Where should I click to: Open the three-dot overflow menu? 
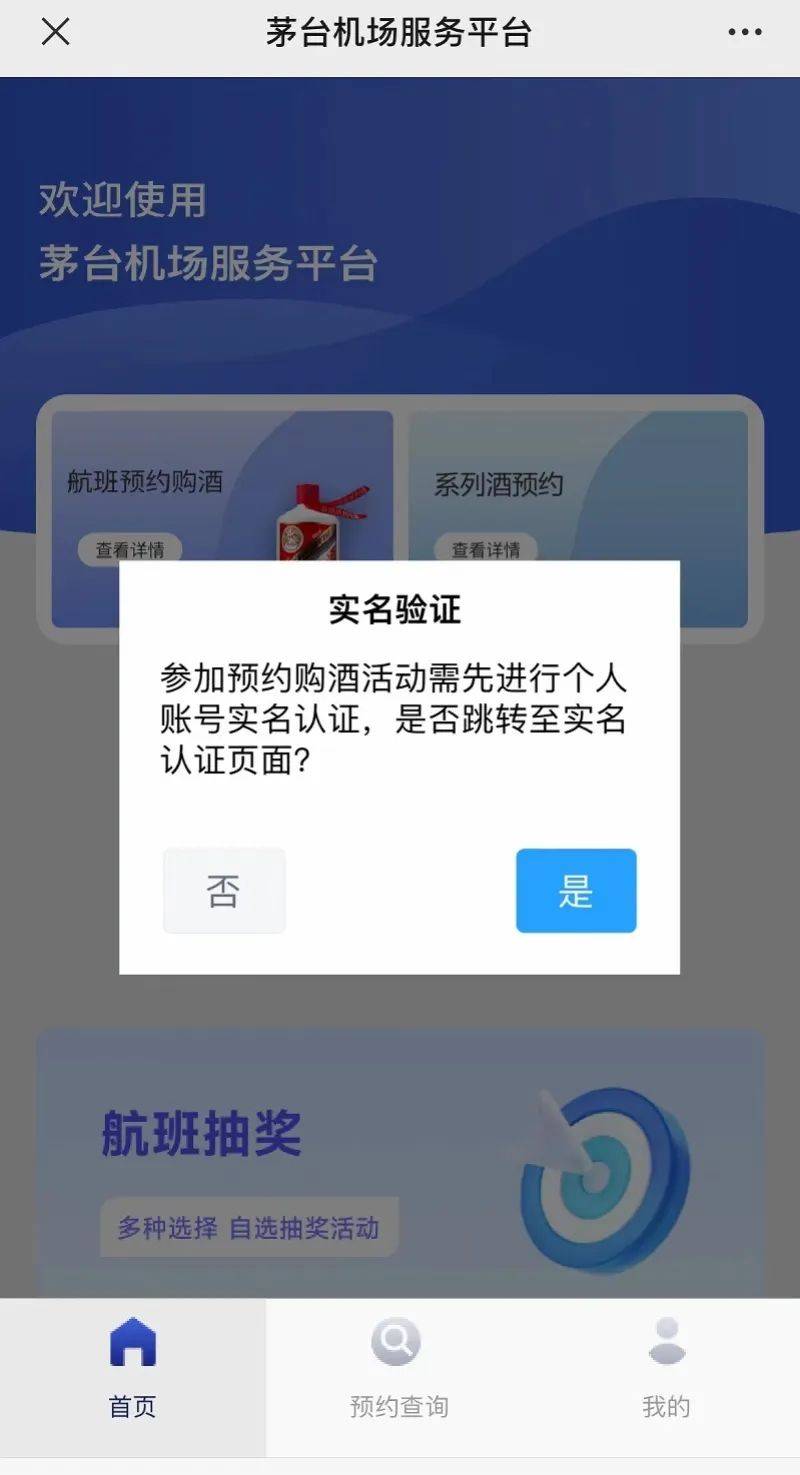click(744, 33)
